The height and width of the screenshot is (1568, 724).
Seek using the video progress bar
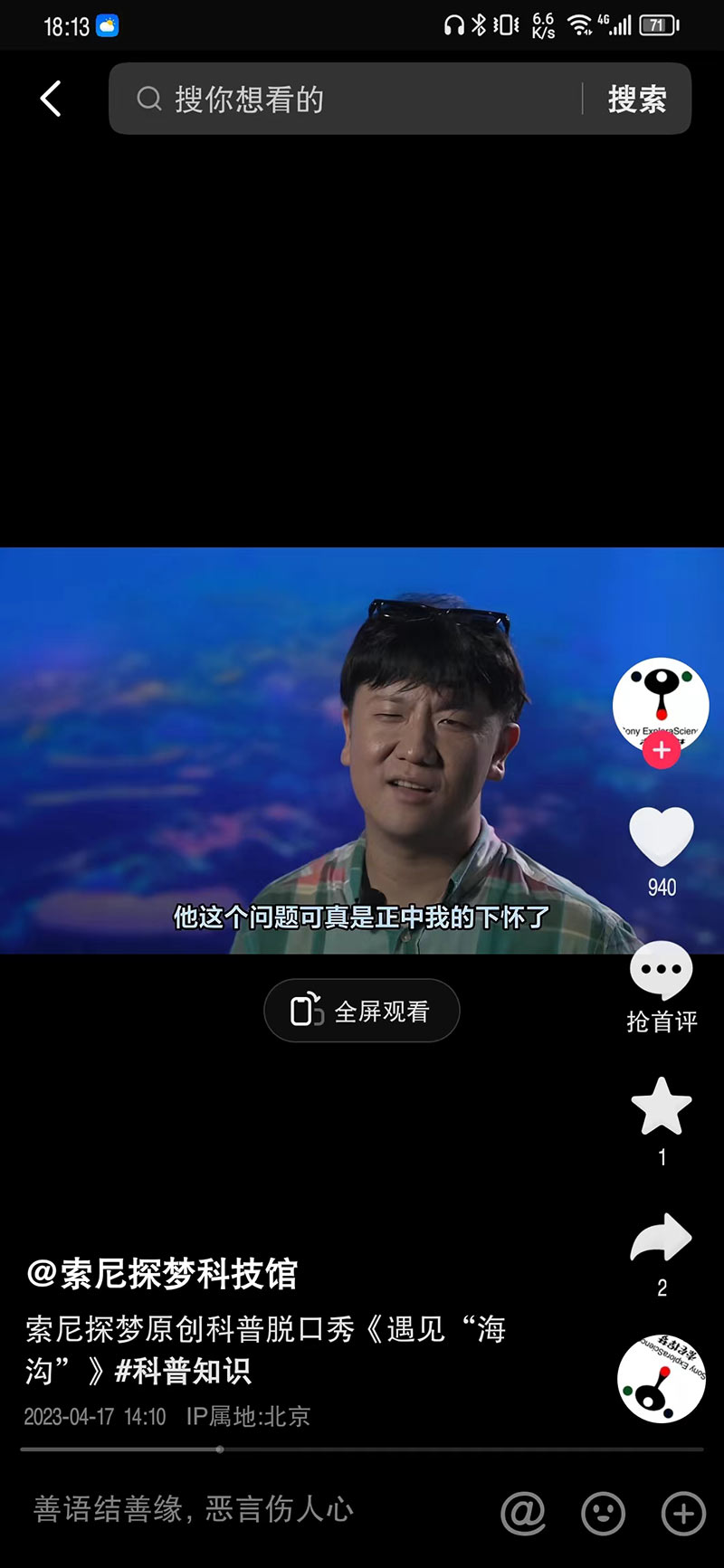(x=362, y=1449)
